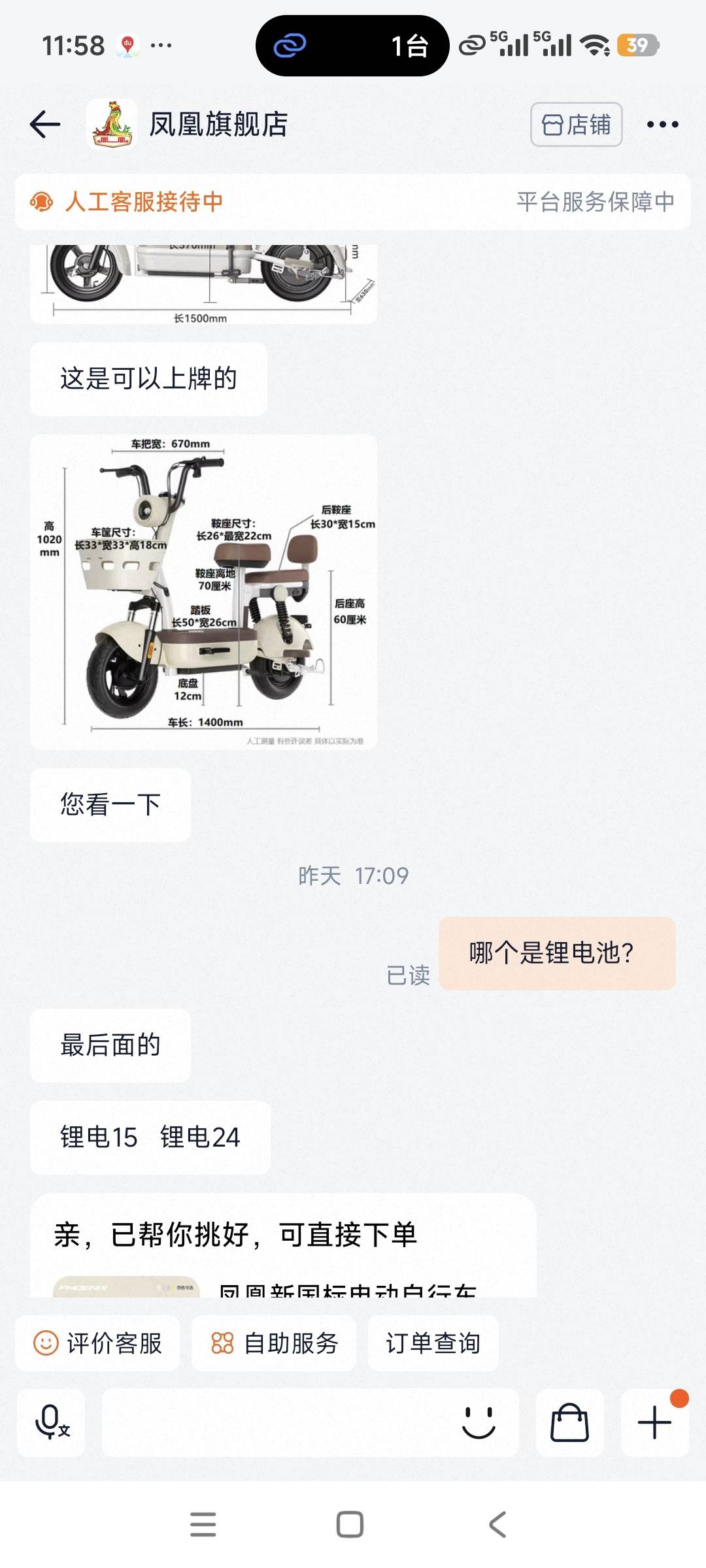
Task: Focus the message text field
Action: tap(275, 1422)
